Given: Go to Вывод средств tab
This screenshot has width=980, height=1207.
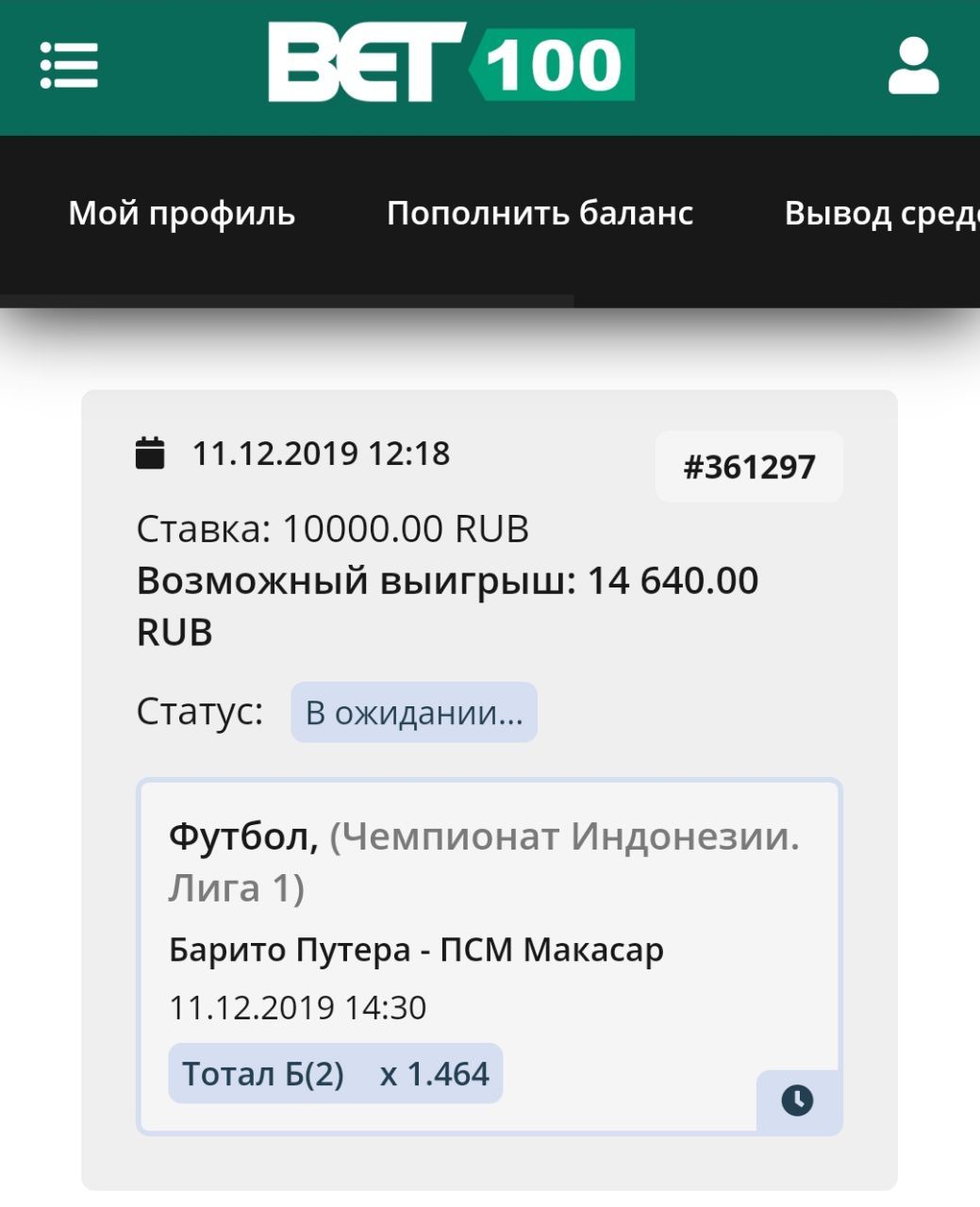Looking at the screenshot, I should pyautogui.click(x=882, y=213).
